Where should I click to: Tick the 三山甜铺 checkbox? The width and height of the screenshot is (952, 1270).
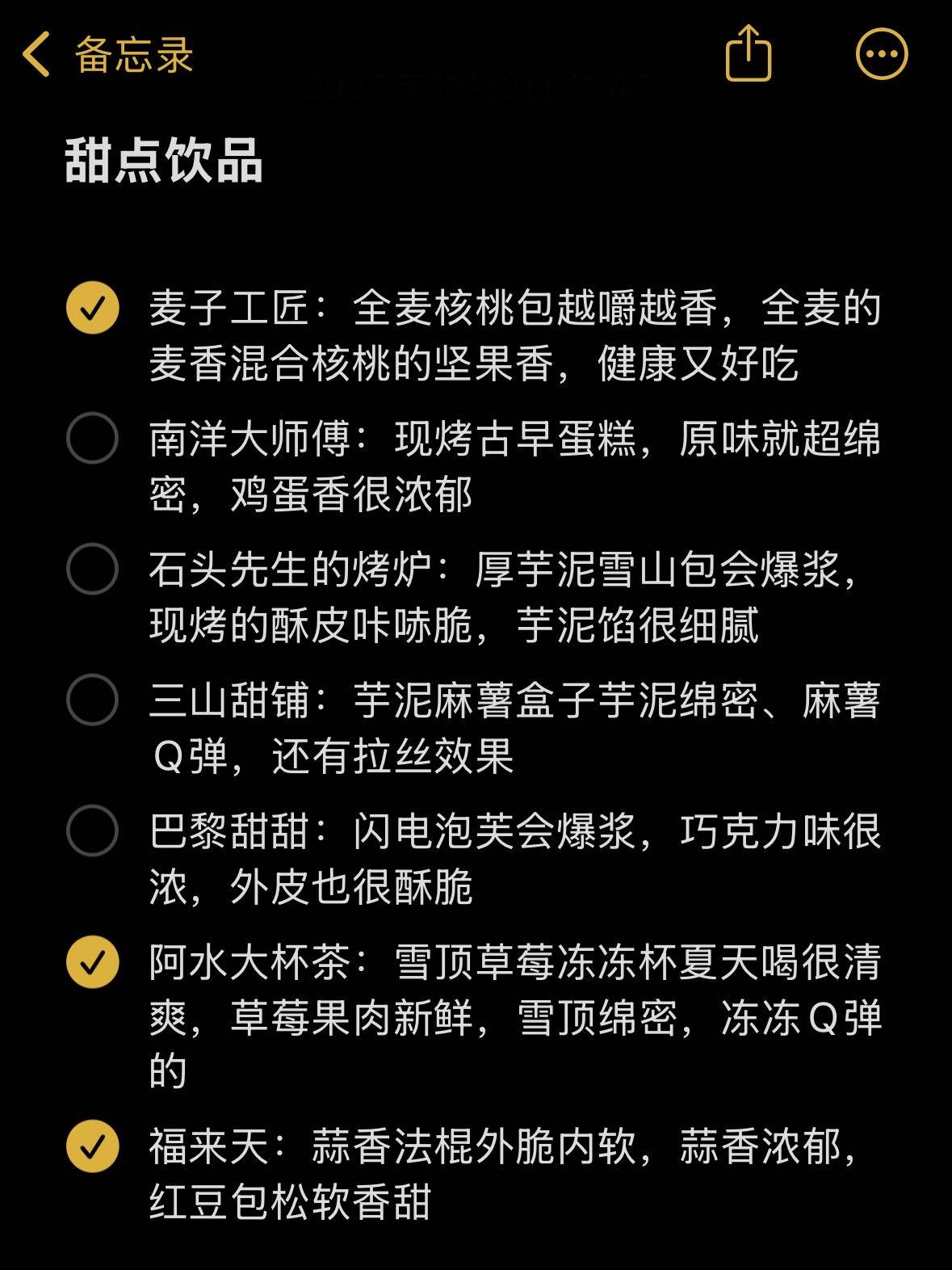(93, 700)
